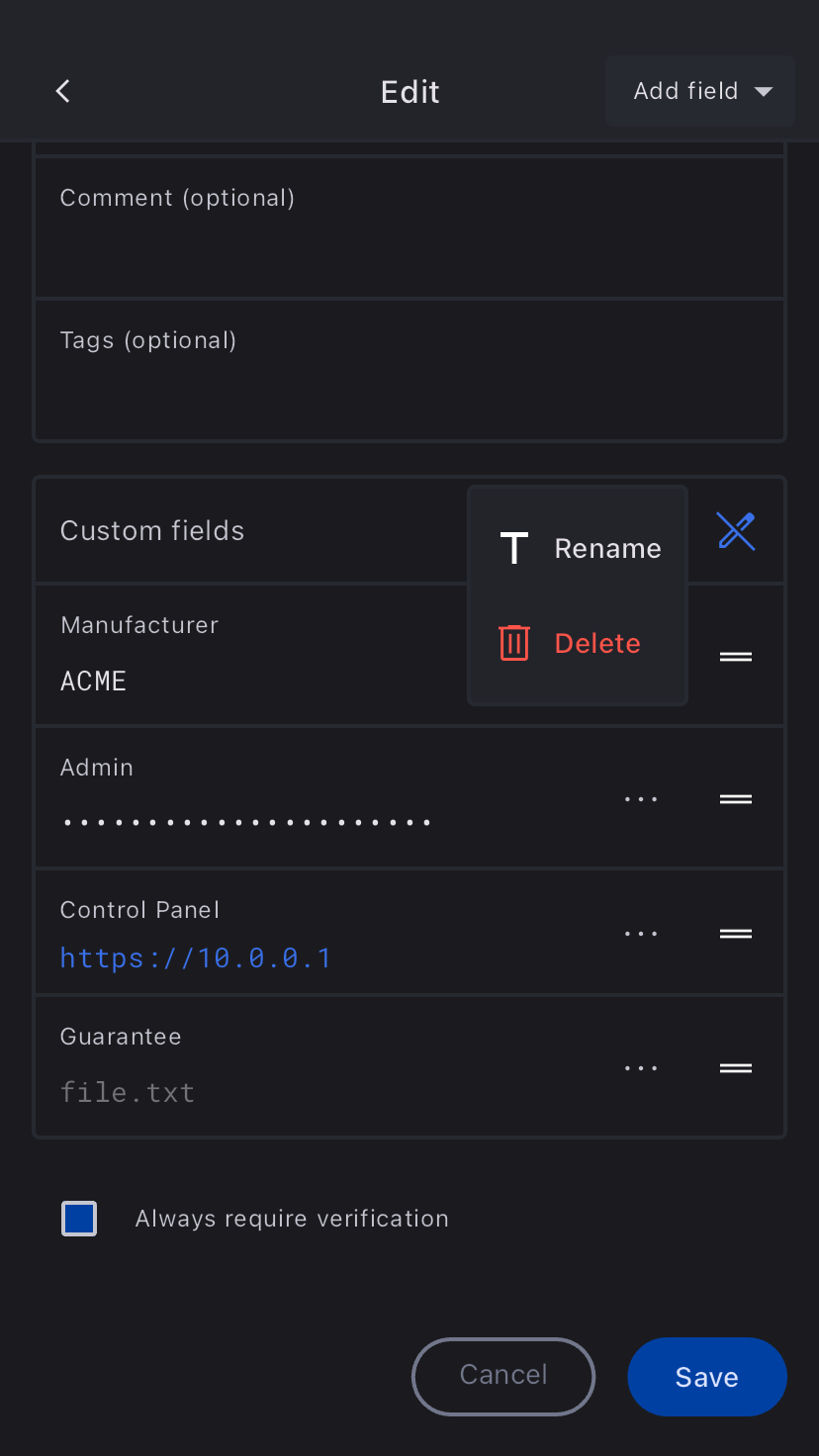Viewport: 819px width, 1456px height.
Task: Go back using the top-left arrow
Action: point(62,91)
